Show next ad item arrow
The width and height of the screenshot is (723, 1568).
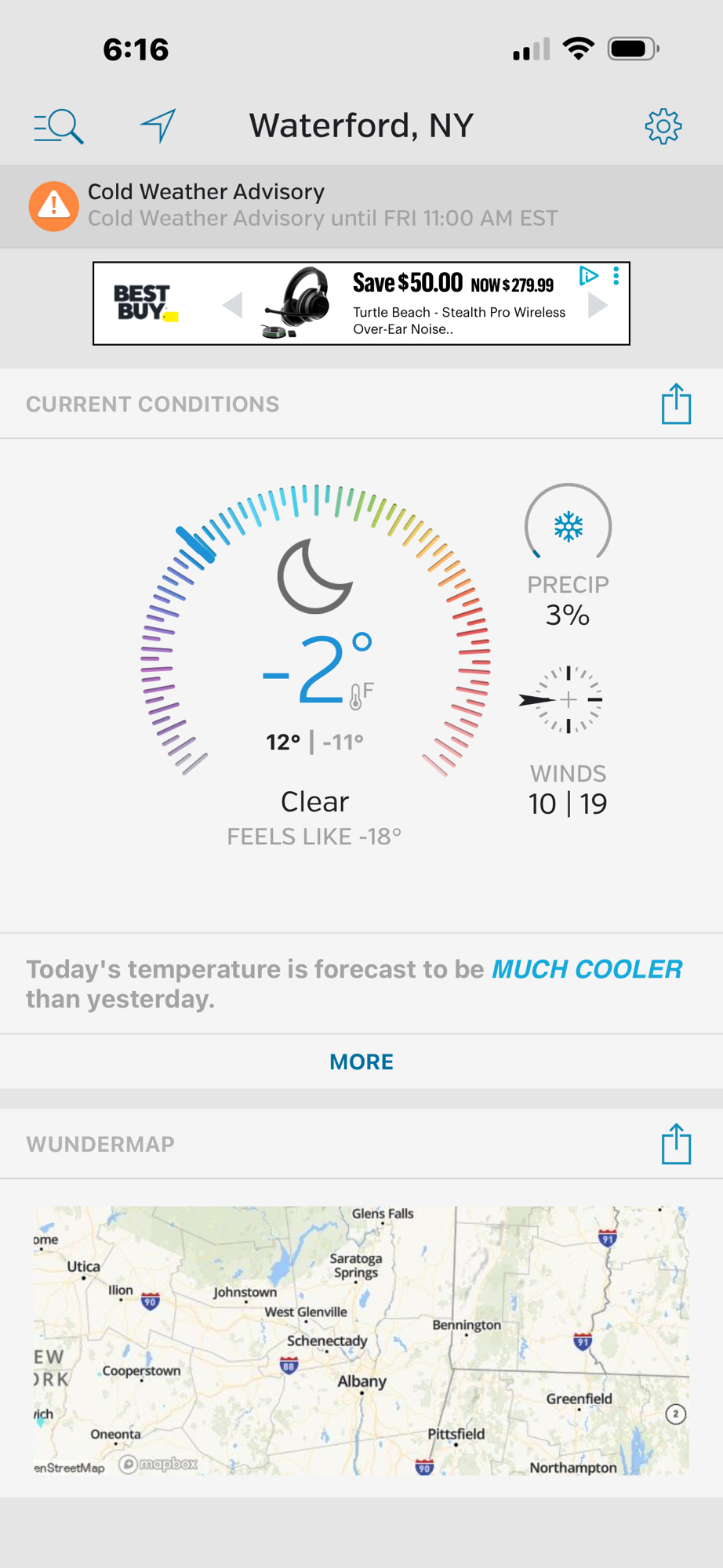pyautogui.click(x=598, y=304)
